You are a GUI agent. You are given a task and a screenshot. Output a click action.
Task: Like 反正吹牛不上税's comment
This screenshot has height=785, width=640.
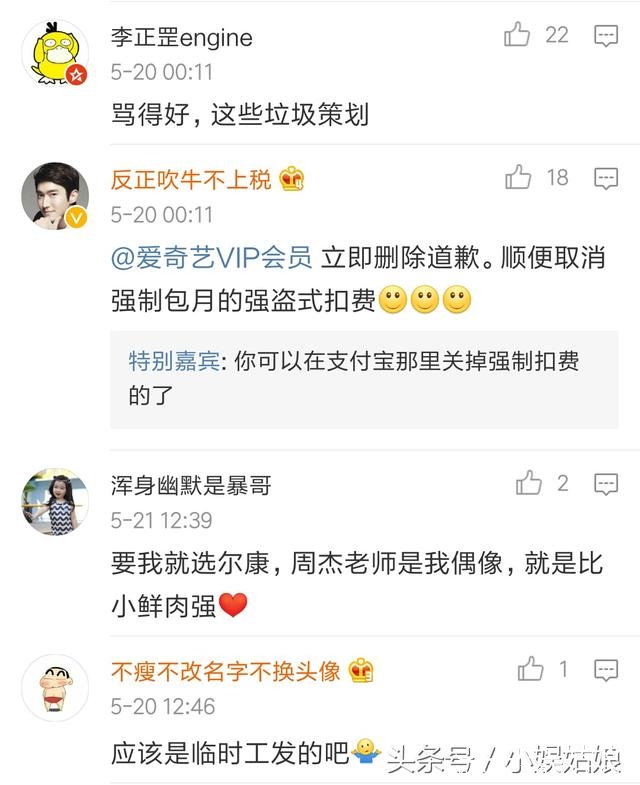click(x=518, y=179)
